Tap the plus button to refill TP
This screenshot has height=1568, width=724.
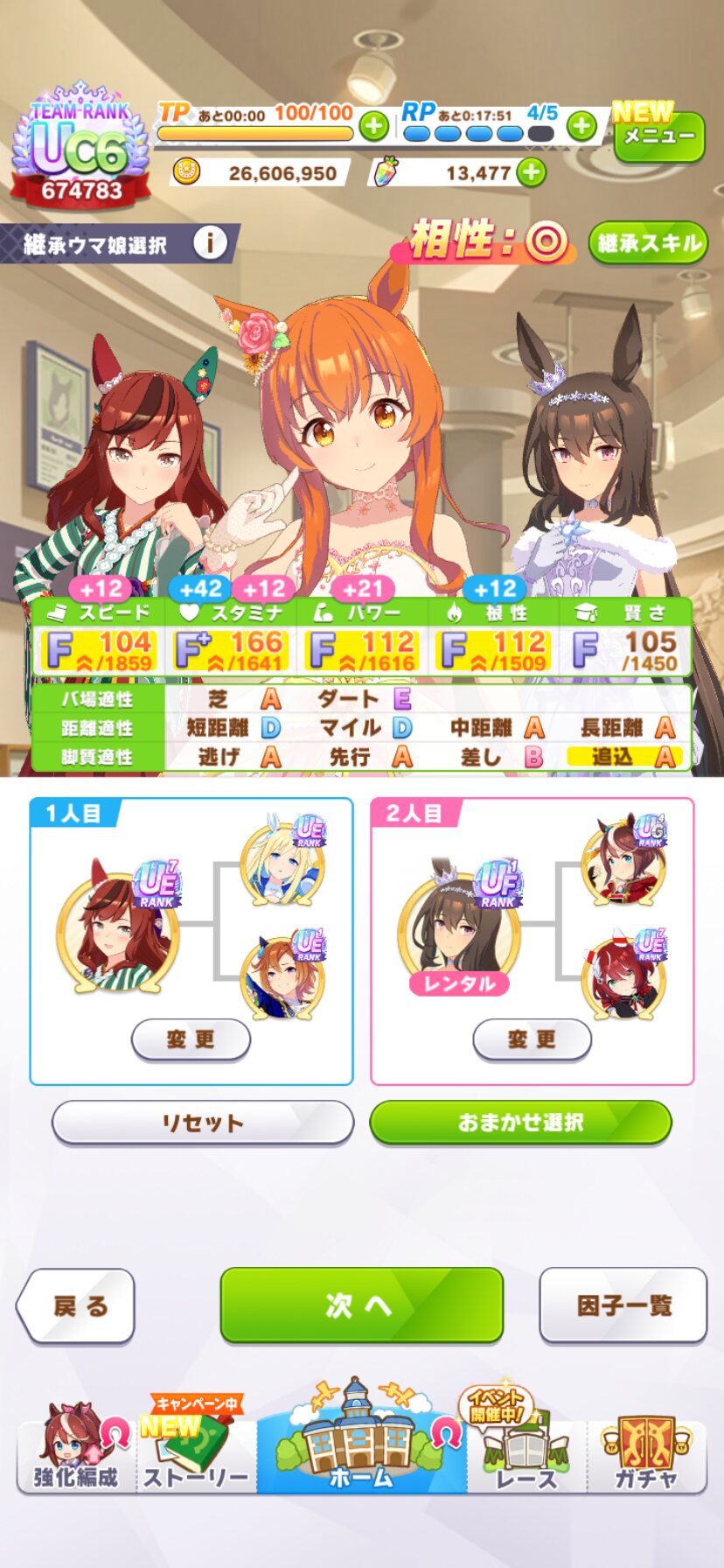(x=374, y=127)
